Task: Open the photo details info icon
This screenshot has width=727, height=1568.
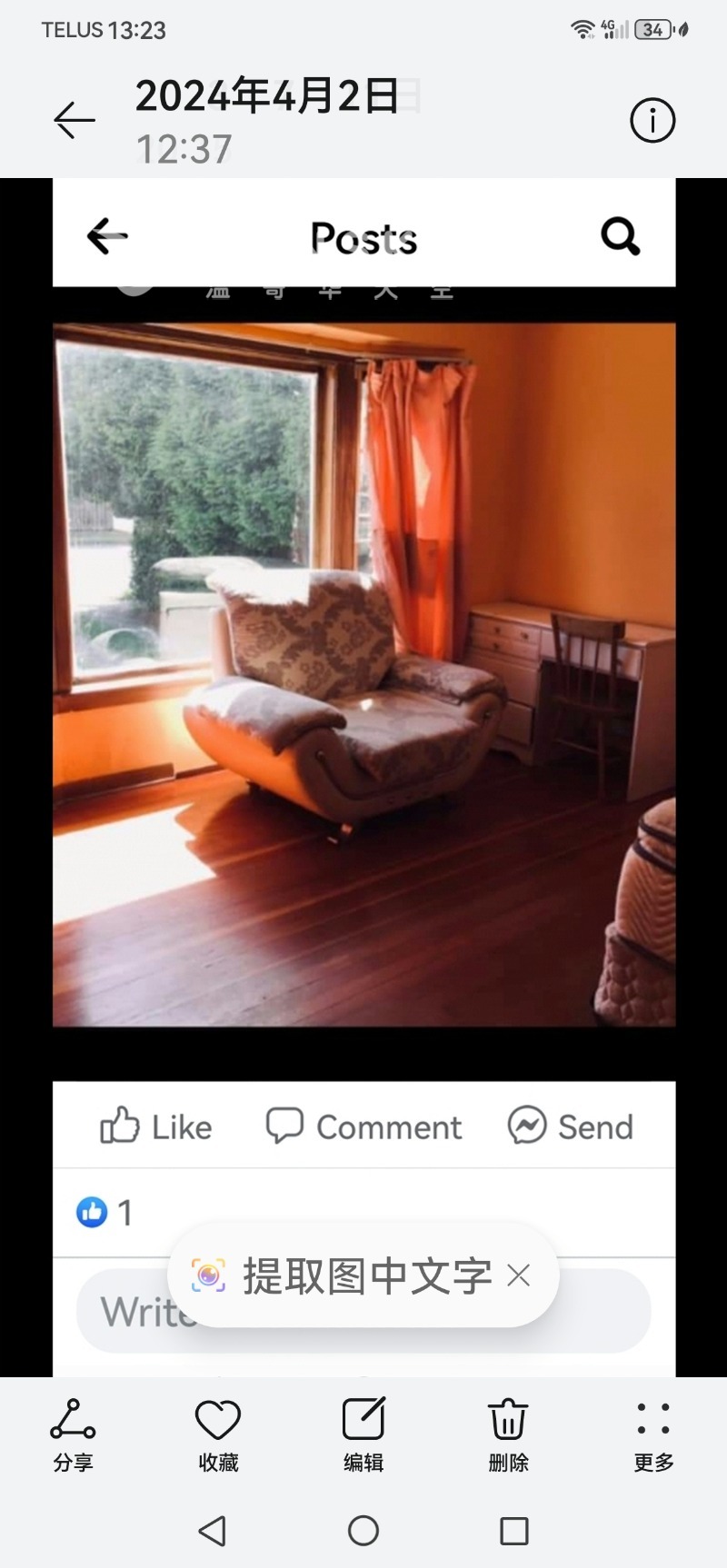Action: click(652, 120)
